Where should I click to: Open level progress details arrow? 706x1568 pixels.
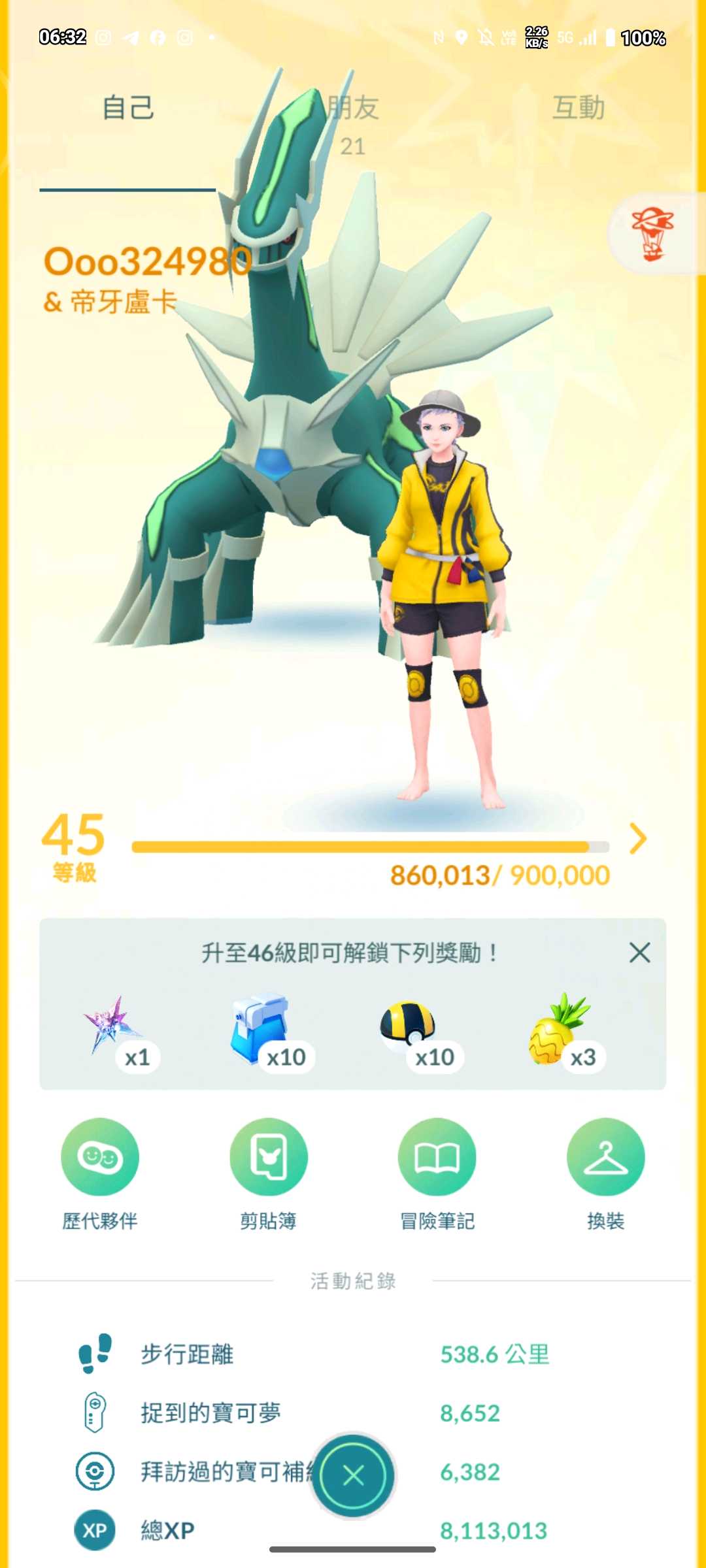(x=637, y=839)
